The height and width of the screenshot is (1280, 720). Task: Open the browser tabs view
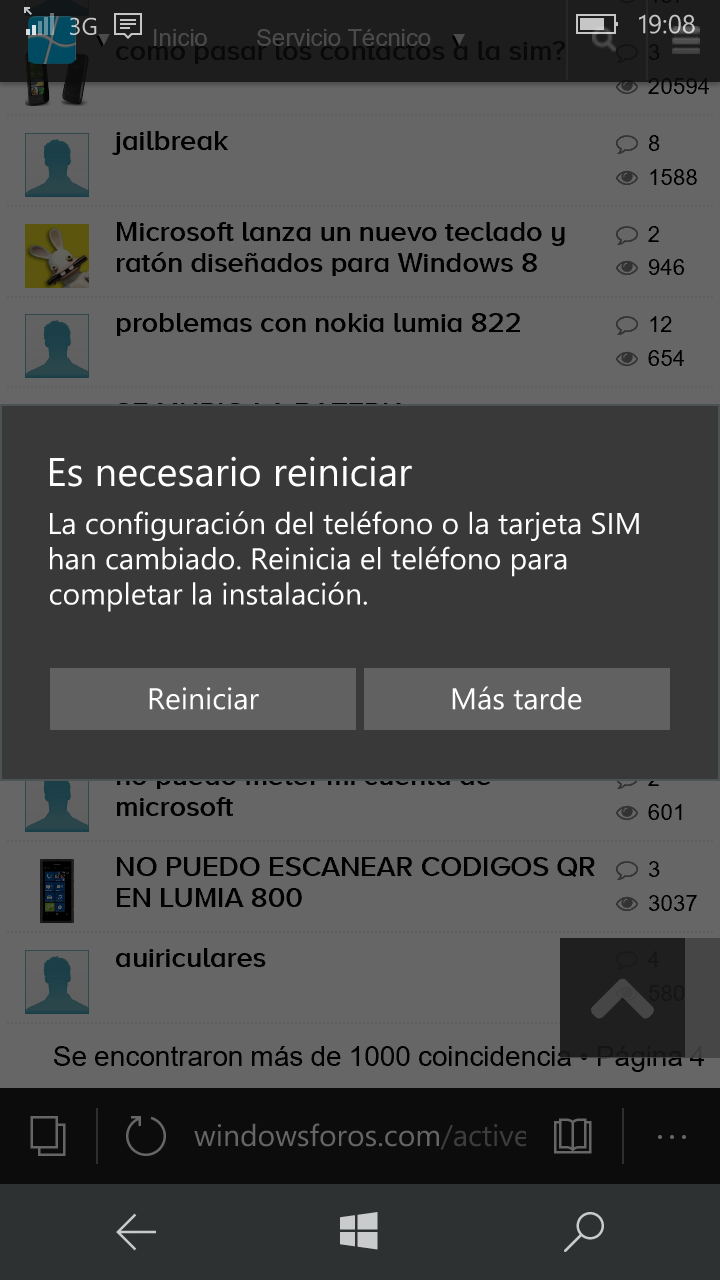coord(48,1136)
